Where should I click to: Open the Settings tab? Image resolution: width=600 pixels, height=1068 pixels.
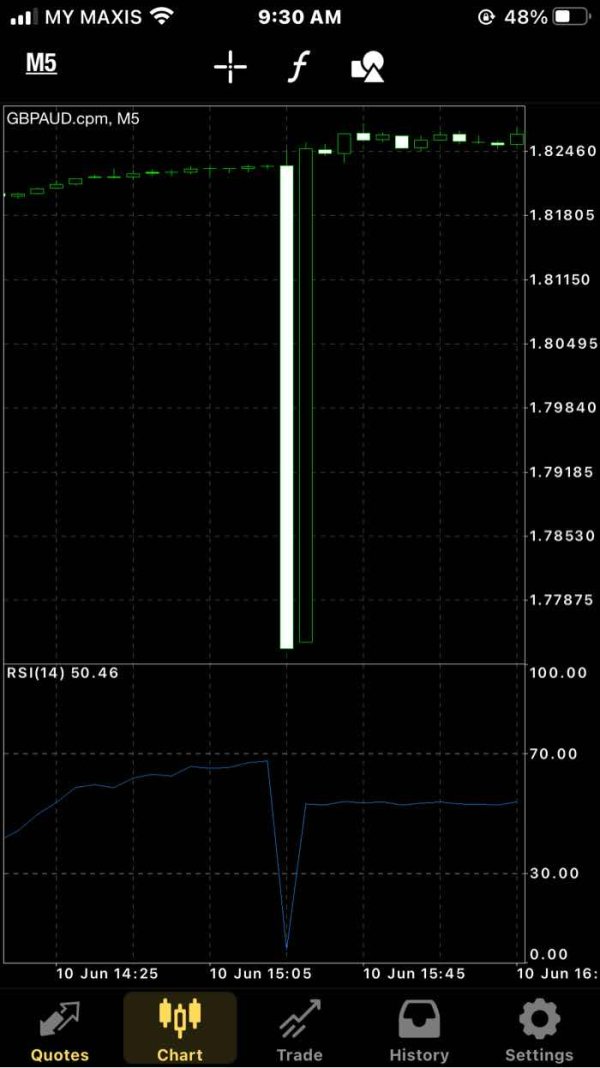(539, 1030)
